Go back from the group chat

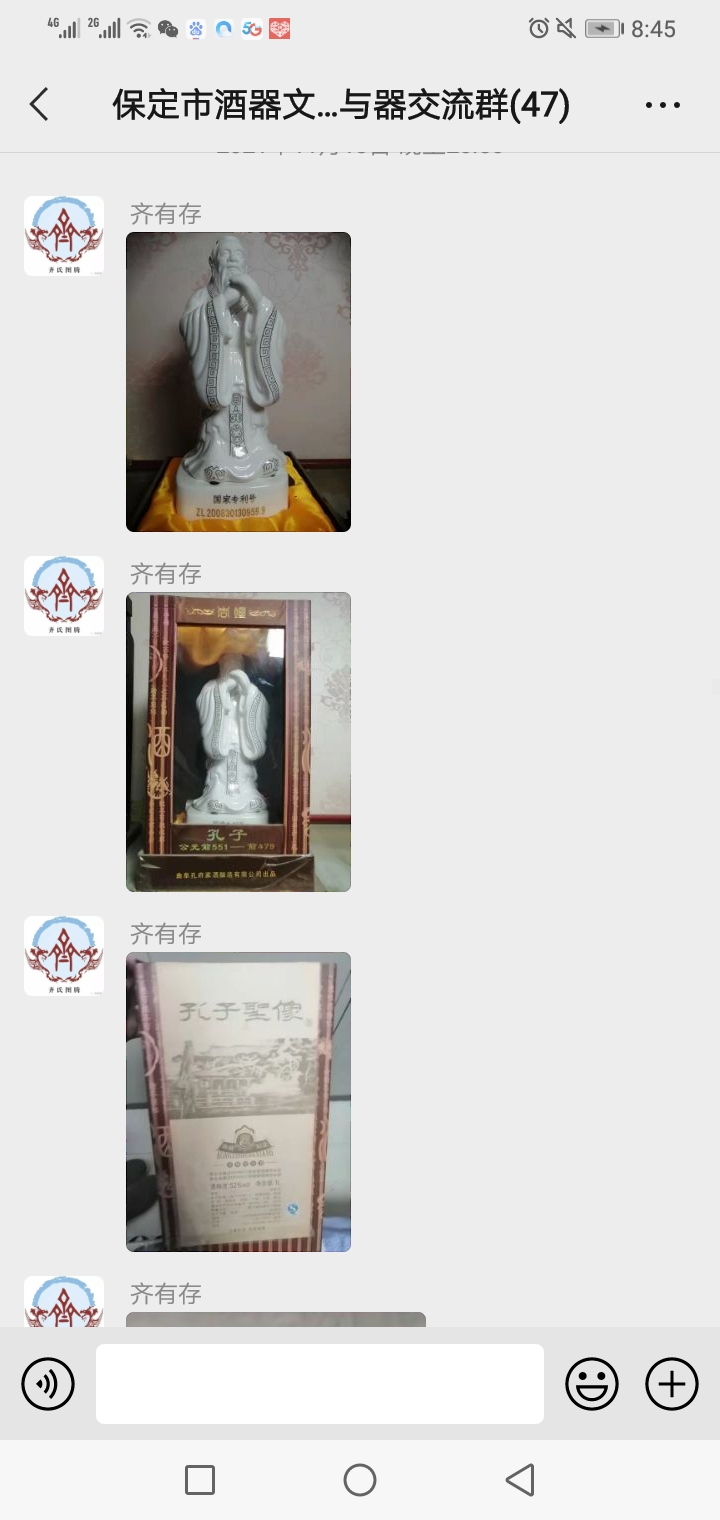[x=39, y=104]
